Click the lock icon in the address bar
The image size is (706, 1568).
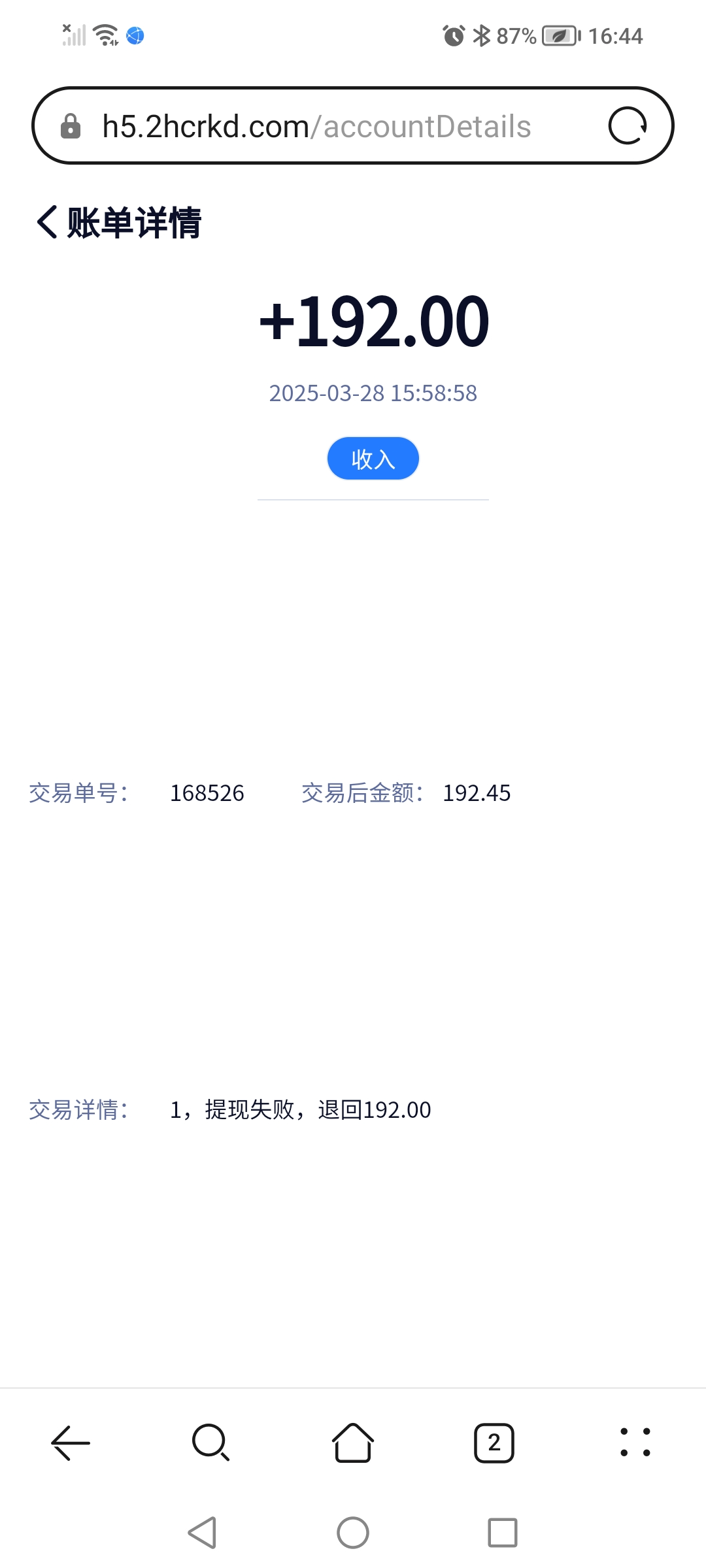pyautogui.click(x=72, y=126)
